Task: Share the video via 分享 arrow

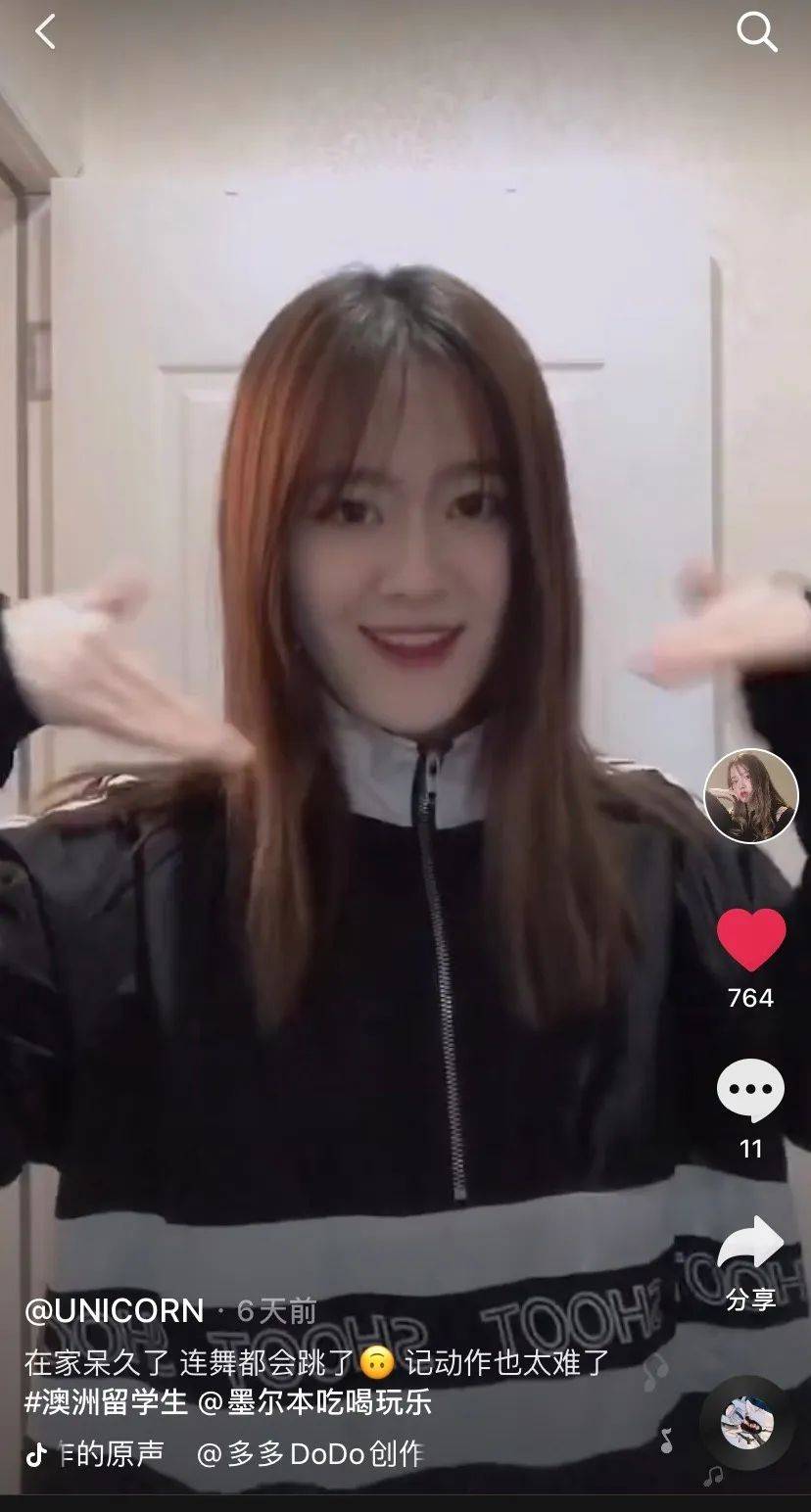Action: 750,1244
